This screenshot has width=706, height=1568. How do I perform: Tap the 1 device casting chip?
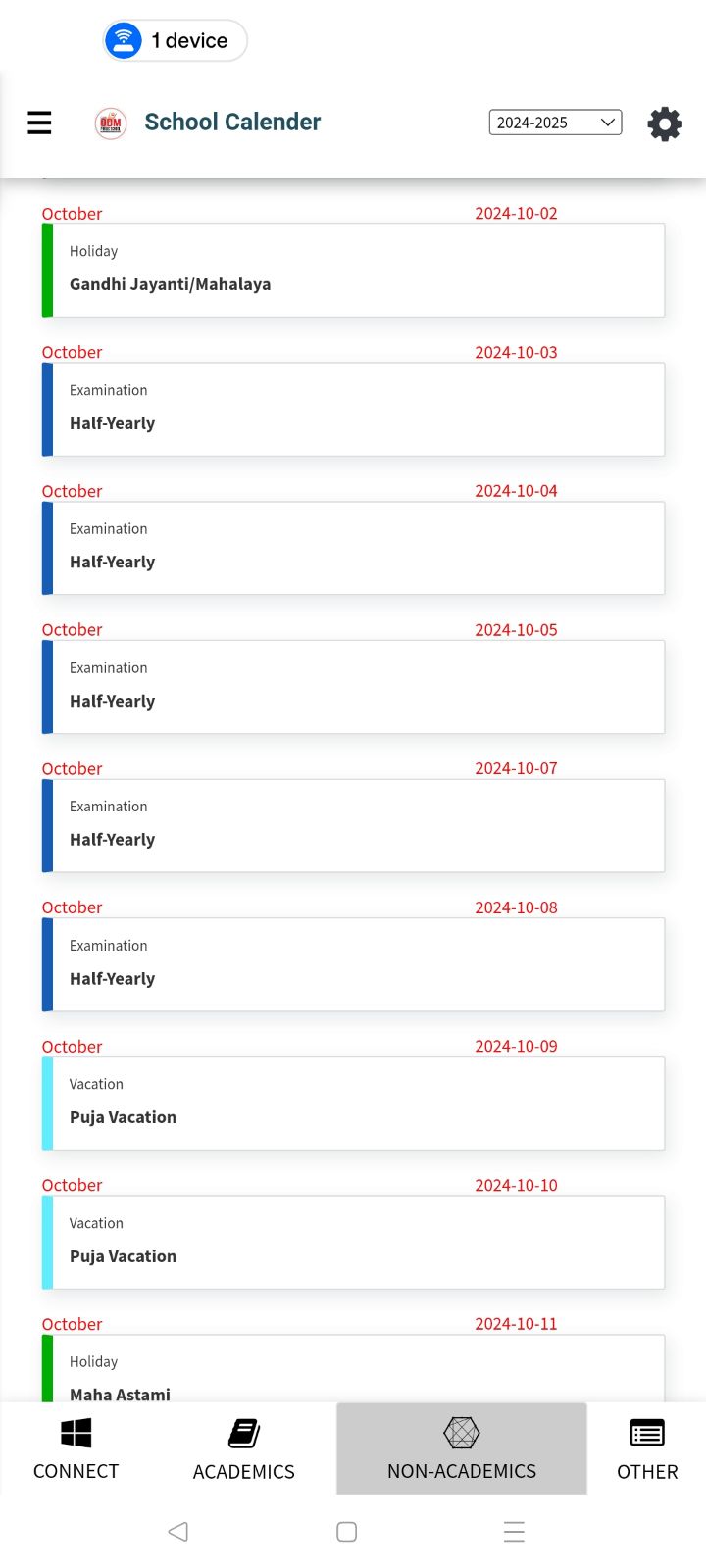coord(176,40)
